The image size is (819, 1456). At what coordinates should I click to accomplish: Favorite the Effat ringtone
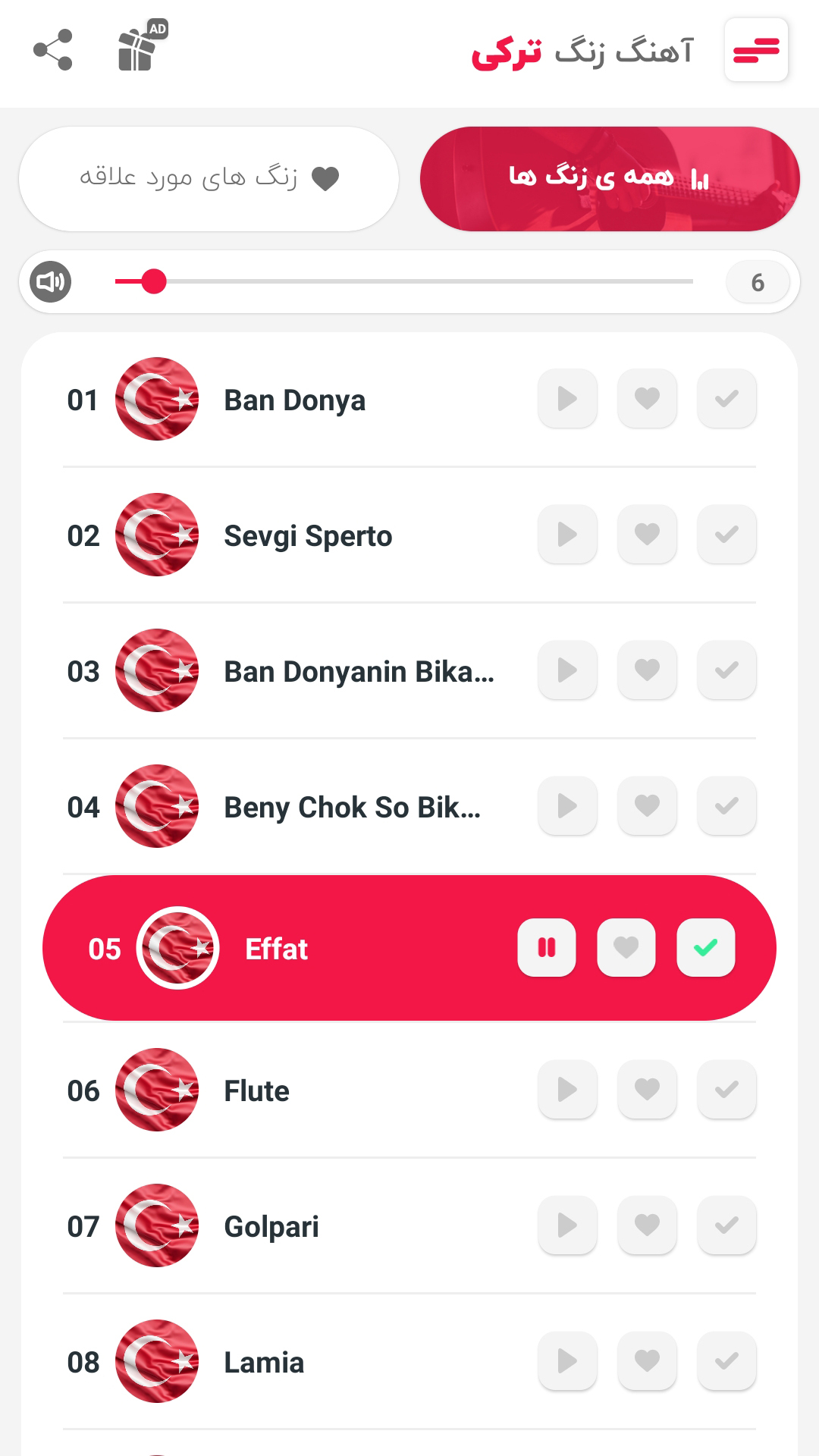click(x=626, y=948)
